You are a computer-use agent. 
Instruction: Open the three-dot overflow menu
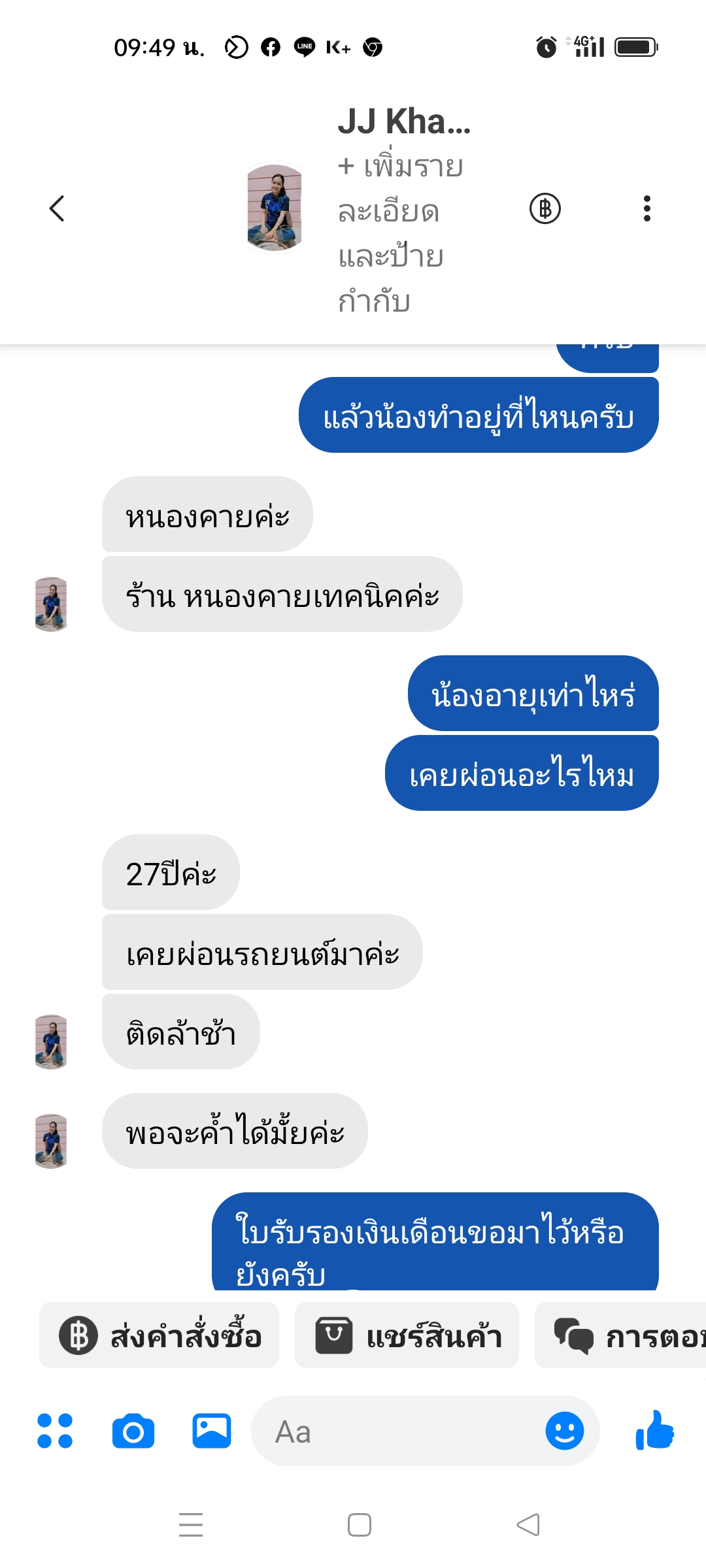647,208
